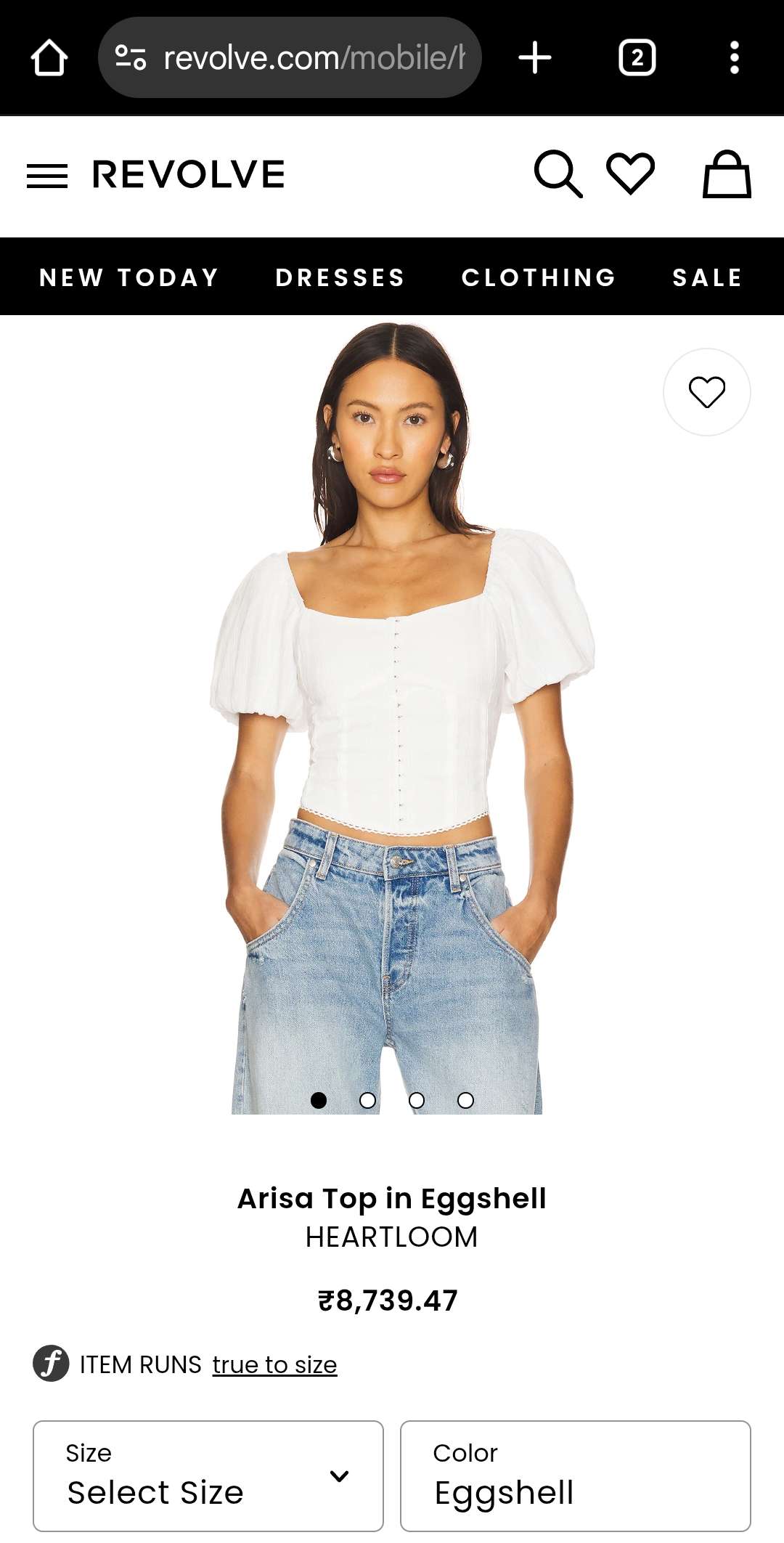Switch to CLOTHING category

click(539, 277)
